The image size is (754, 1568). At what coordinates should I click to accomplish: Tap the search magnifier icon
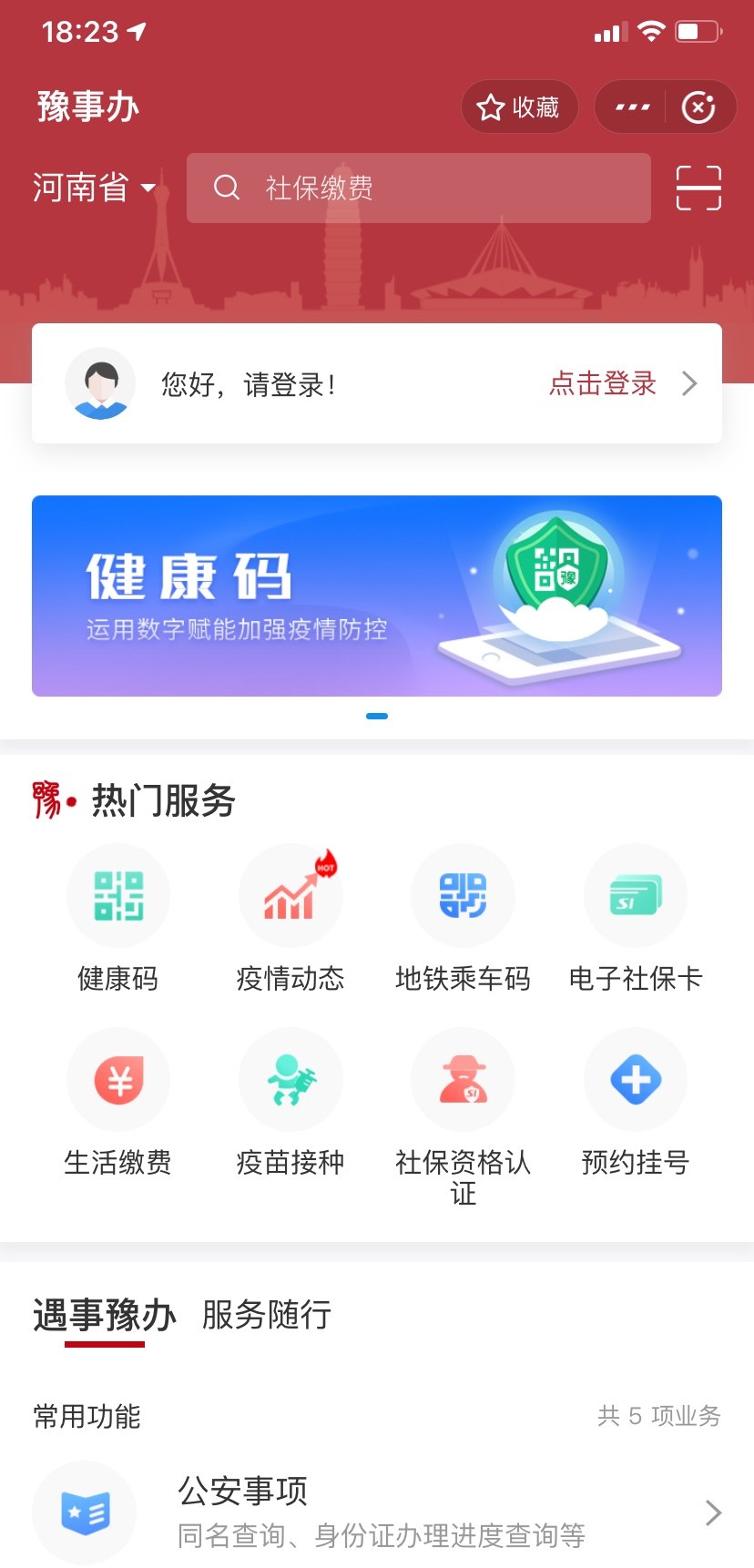pyautogui.click(x=226, y=188)
